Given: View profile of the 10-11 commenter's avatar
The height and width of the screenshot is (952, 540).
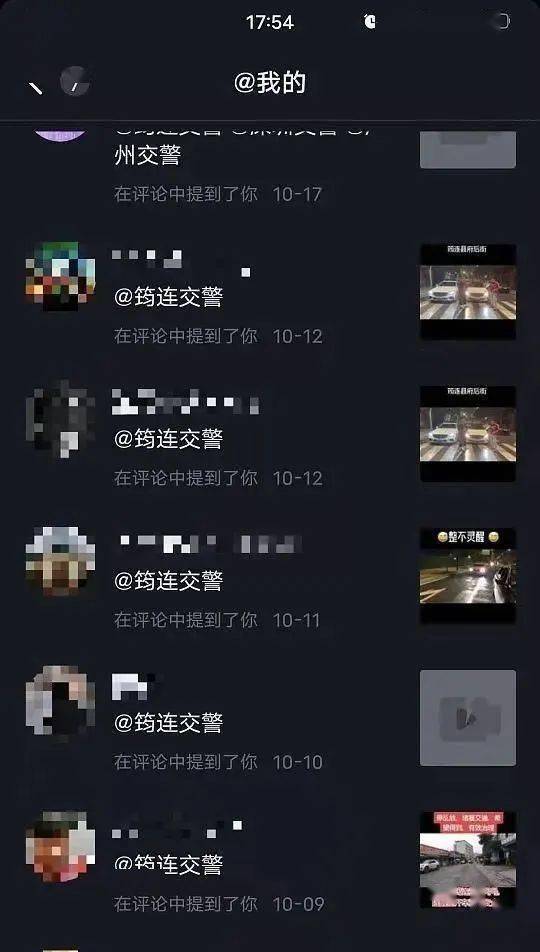Looking at the screenshot, I should tap(60, 561).
